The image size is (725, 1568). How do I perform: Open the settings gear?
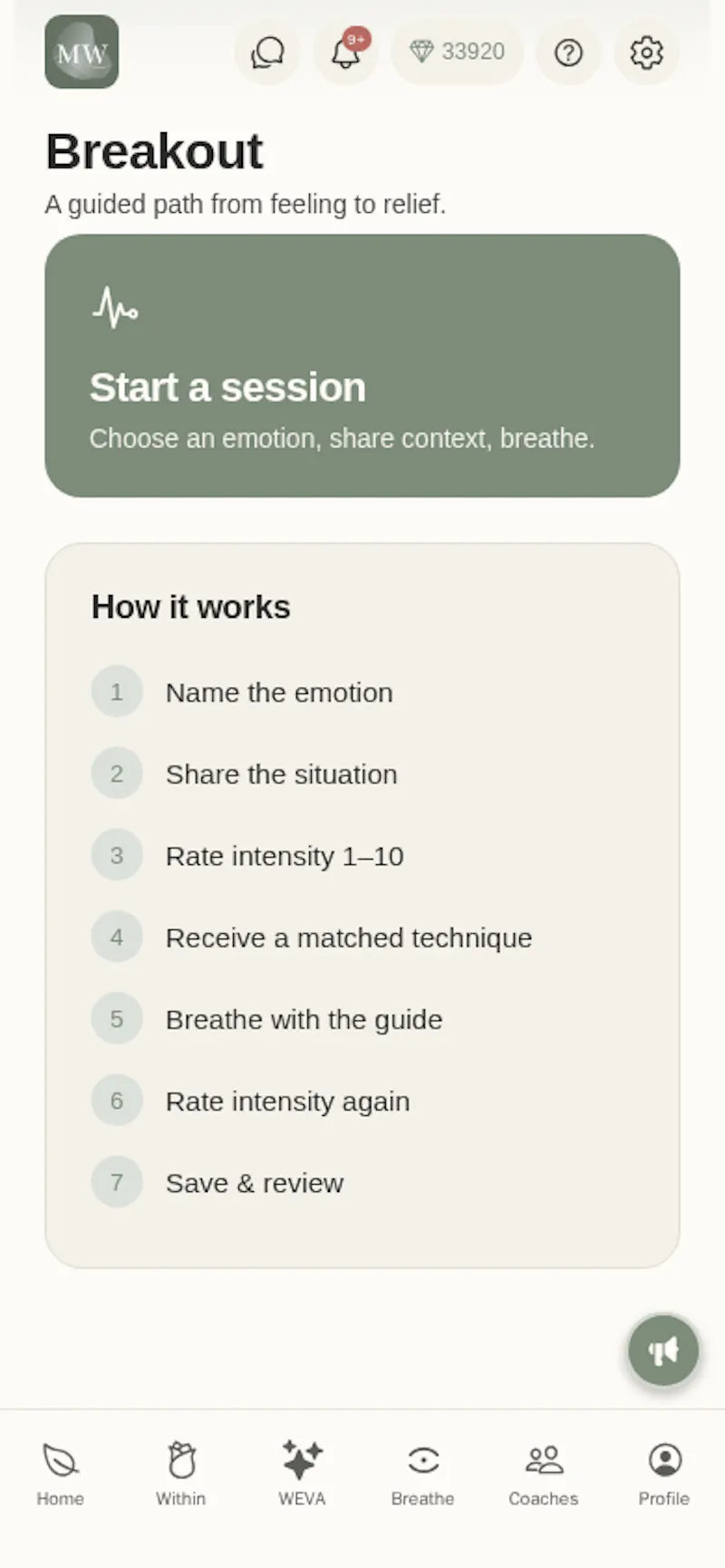pos(646,53)
